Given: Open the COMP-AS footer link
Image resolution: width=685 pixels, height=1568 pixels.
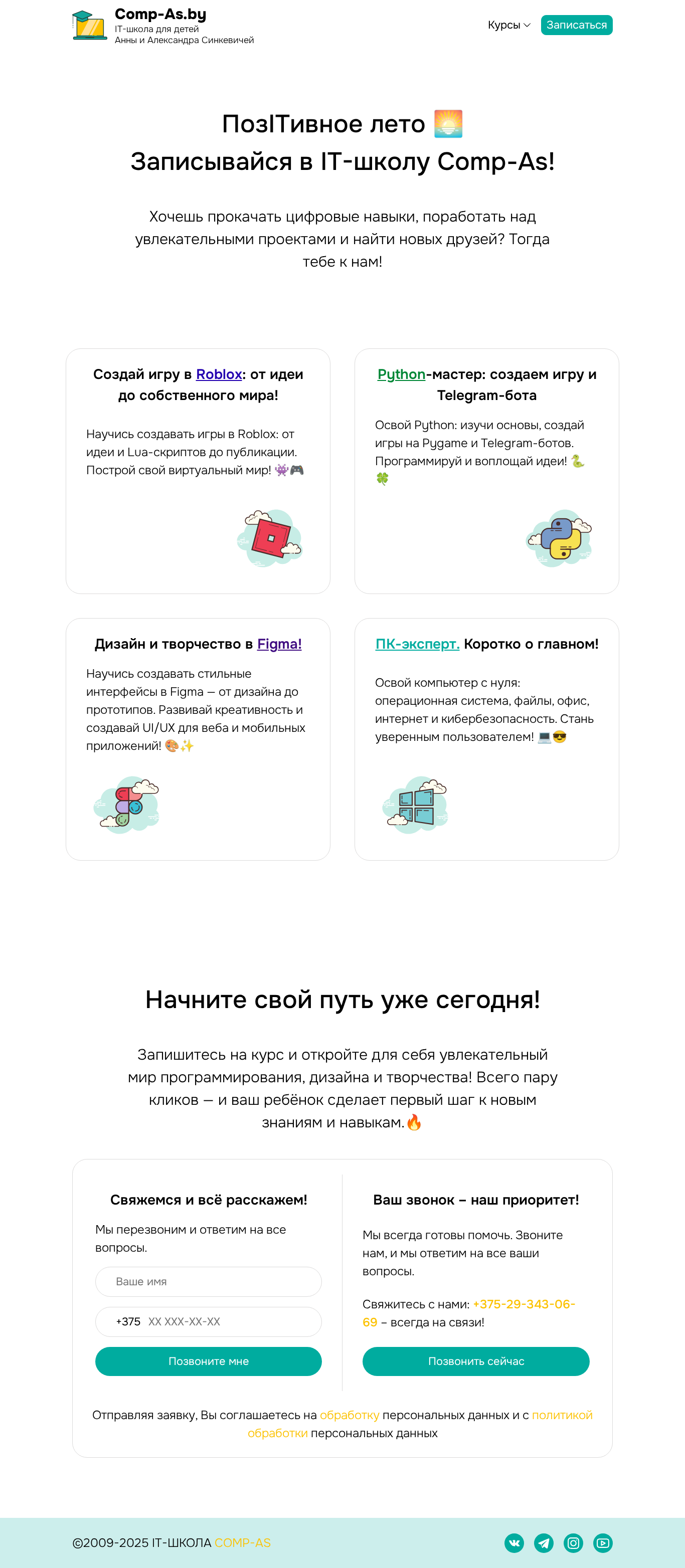Looking at the screenshot, I should pos(242,1542).
